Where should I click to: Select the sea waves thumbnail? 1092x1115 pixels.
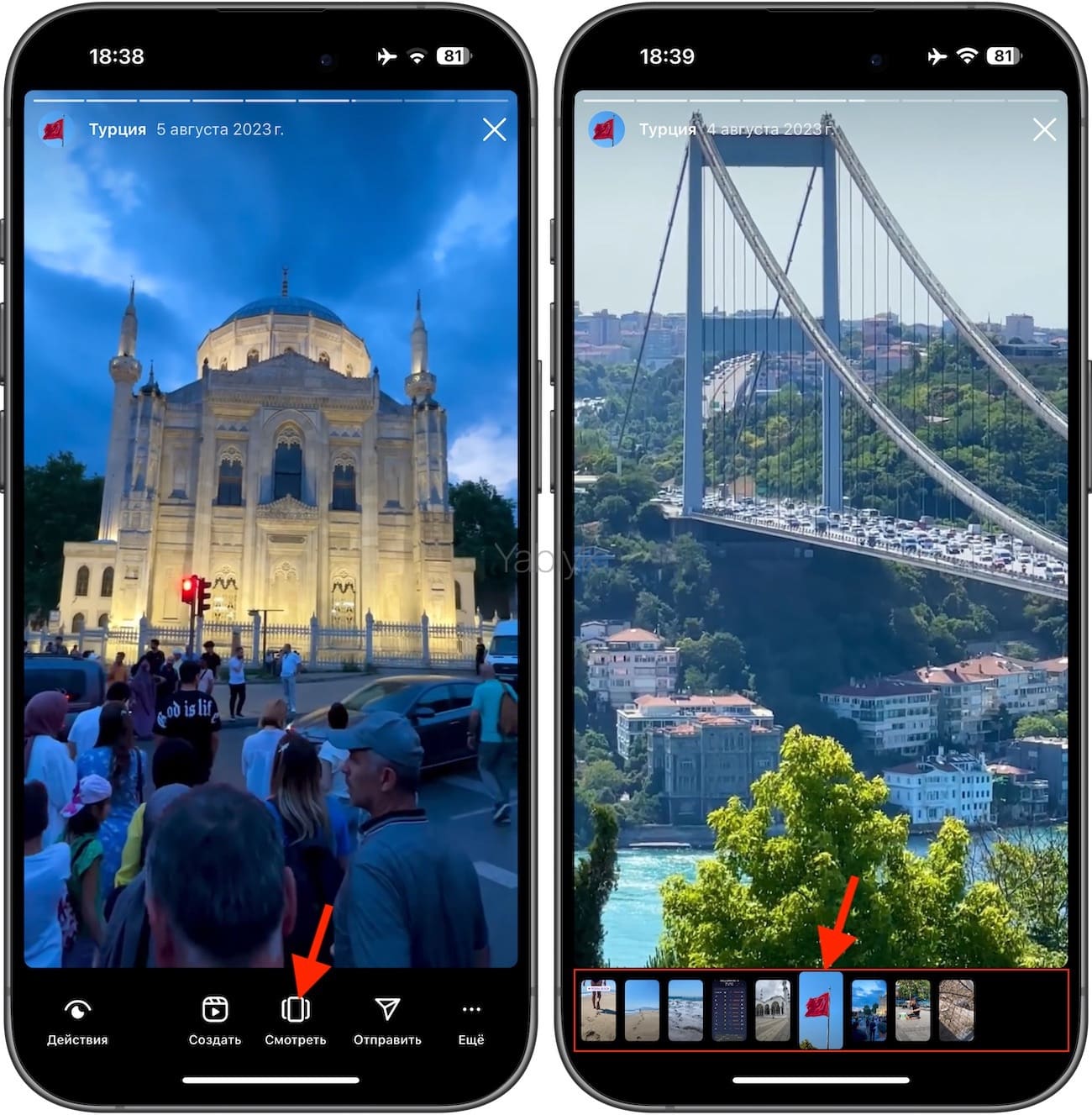[x=685, y=1010]
